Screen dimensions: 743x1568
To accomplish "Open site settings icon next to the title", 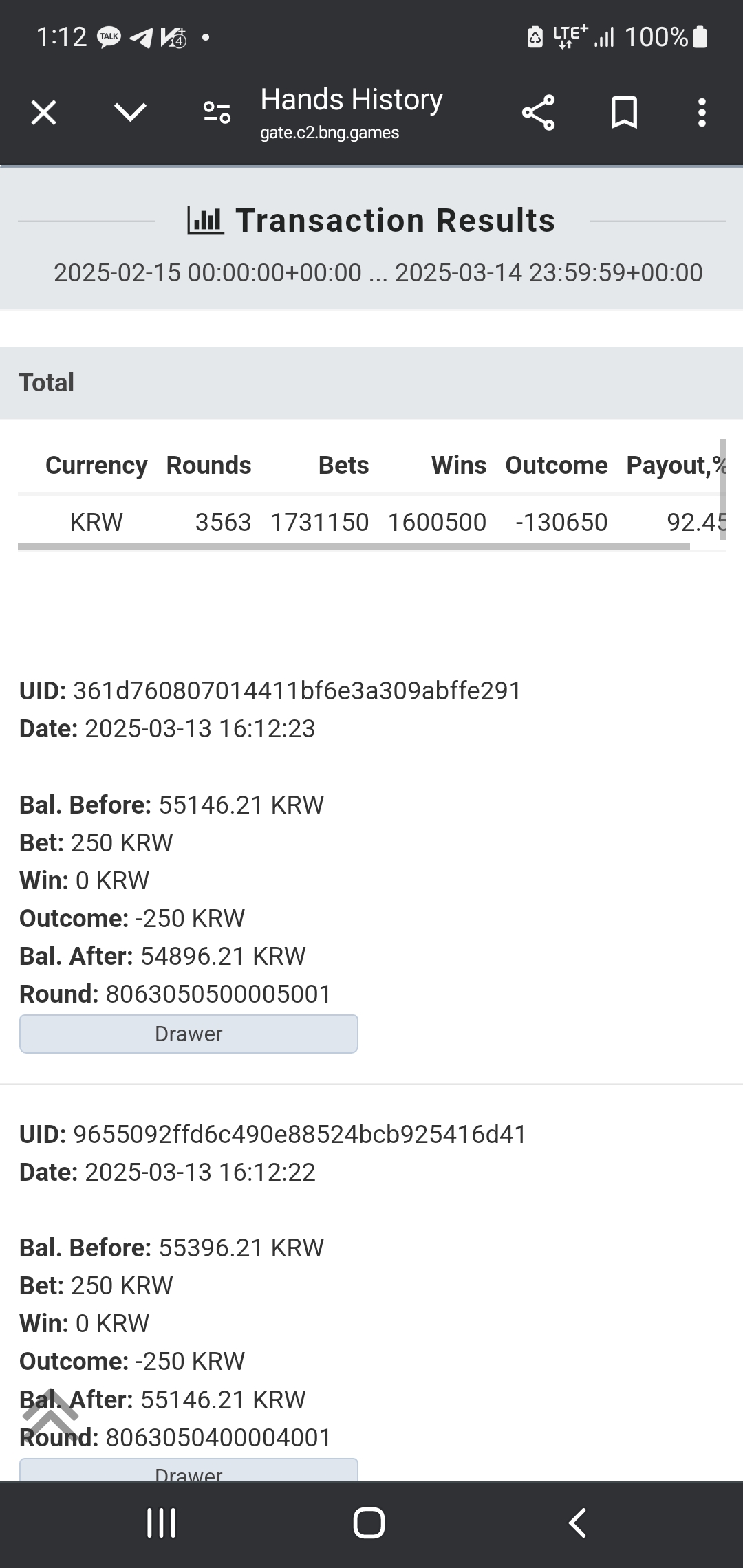I will pyautogui.click(x=217, y=113).
